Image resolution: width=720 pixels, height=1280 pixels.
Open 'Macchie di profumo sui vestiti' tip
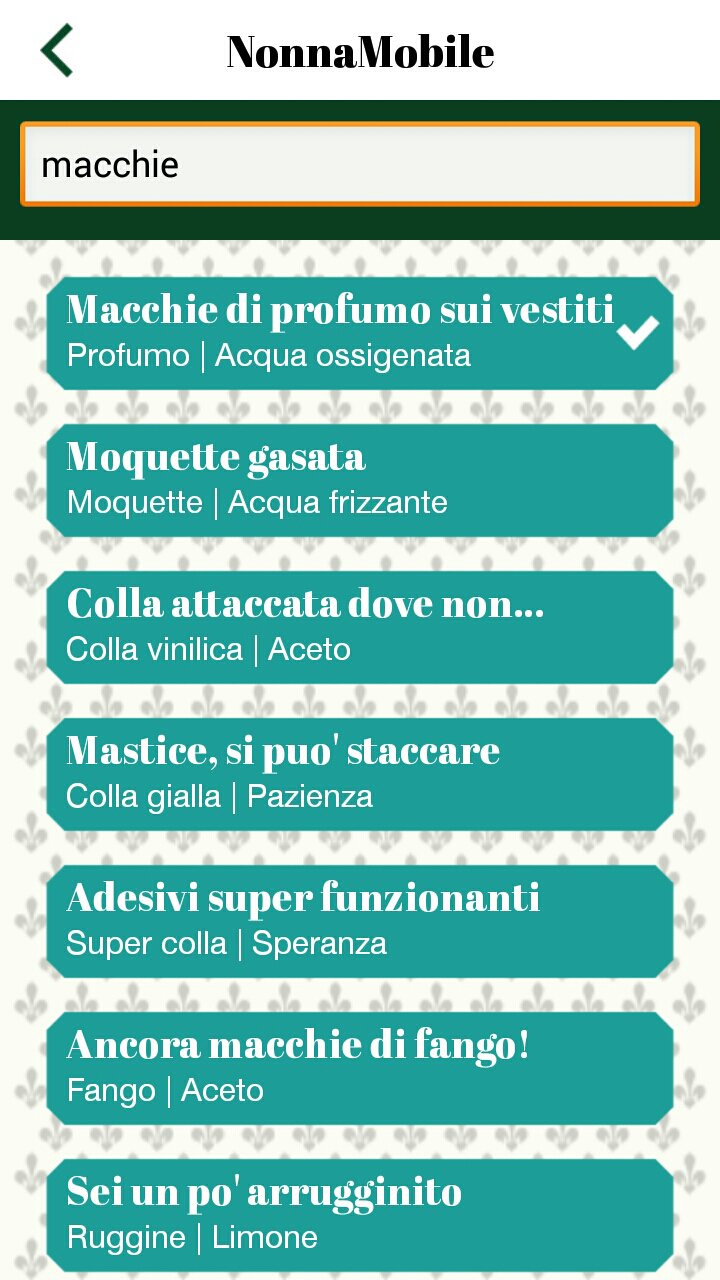360,333
